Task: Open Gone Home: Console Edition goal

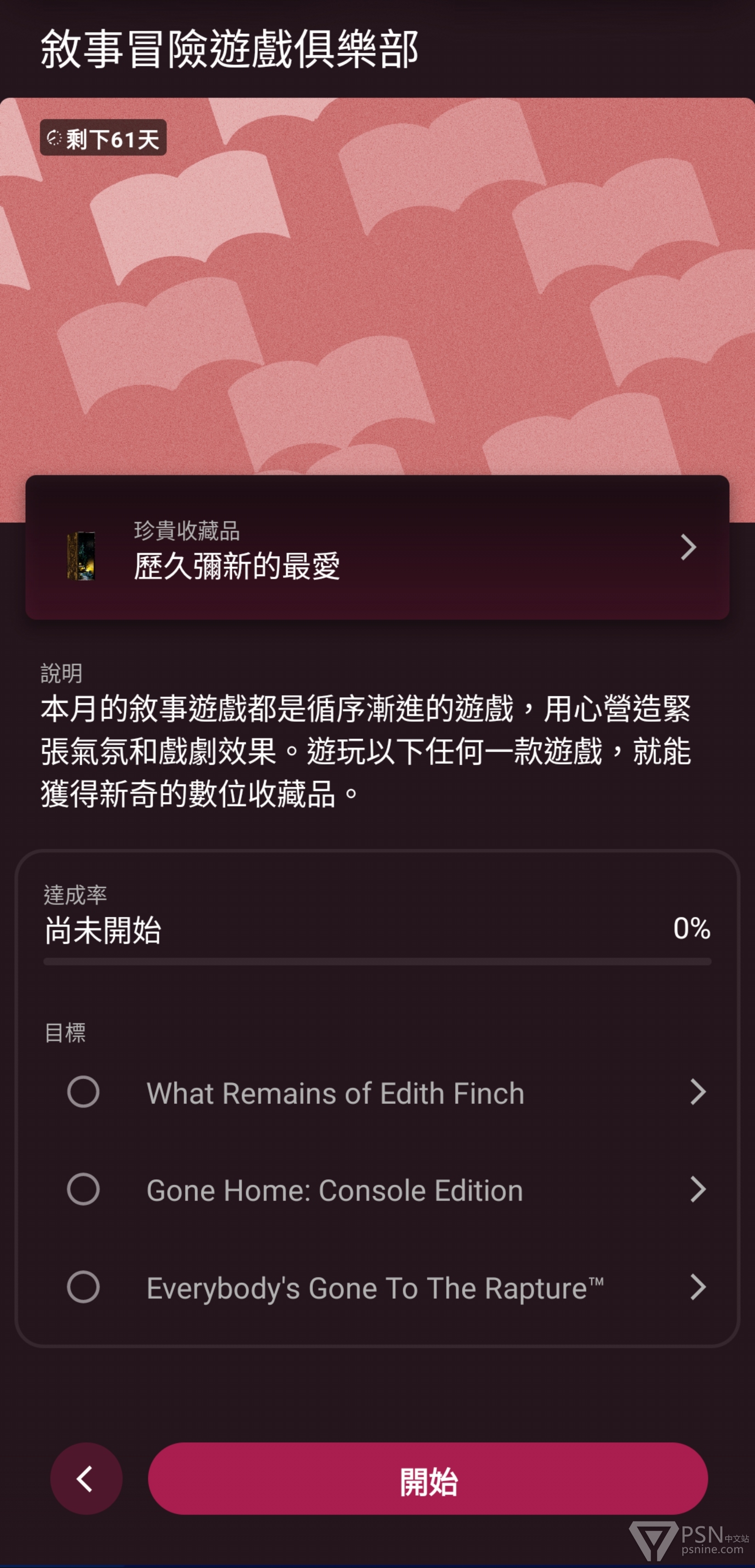Action: point(377,1190)
